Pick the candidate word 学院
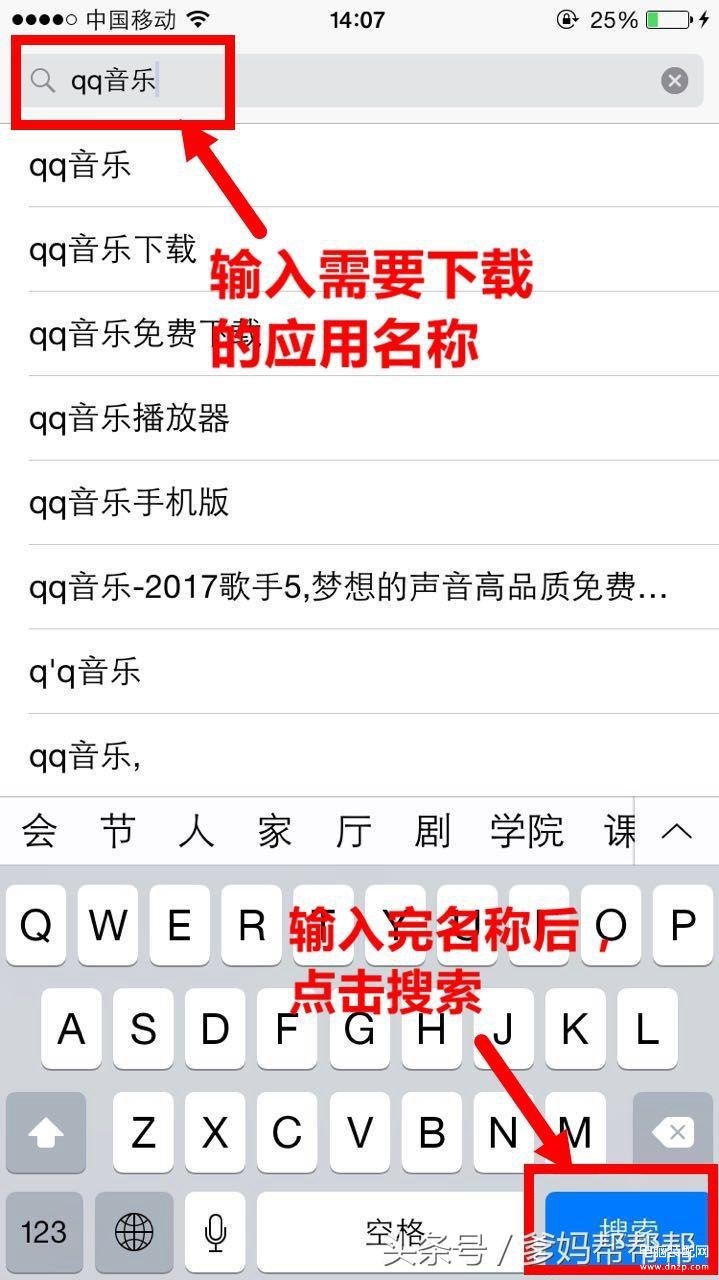The width and height of the screenshot is (719, 1280). point(527,831)
